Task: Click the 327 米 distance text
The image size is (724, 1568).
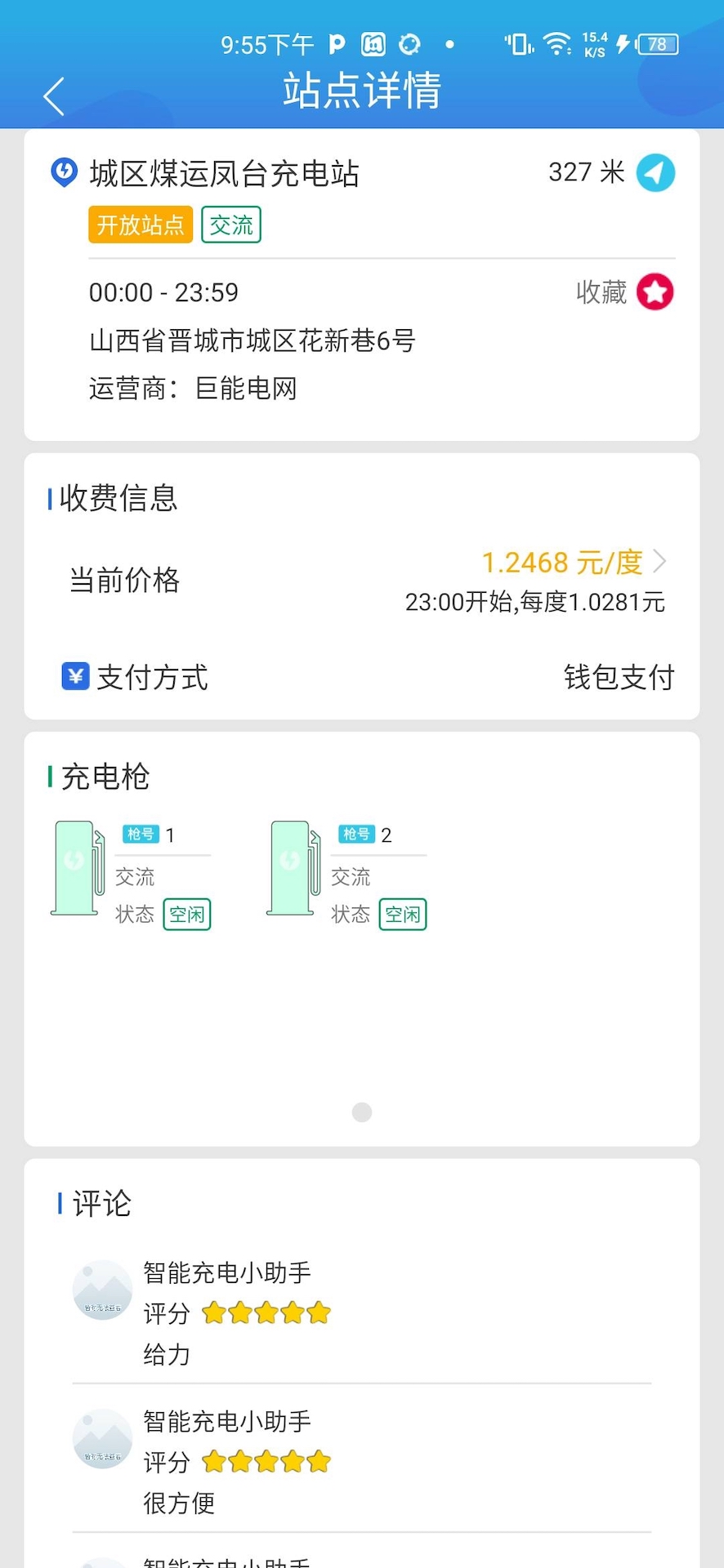Action: point(585,172)
